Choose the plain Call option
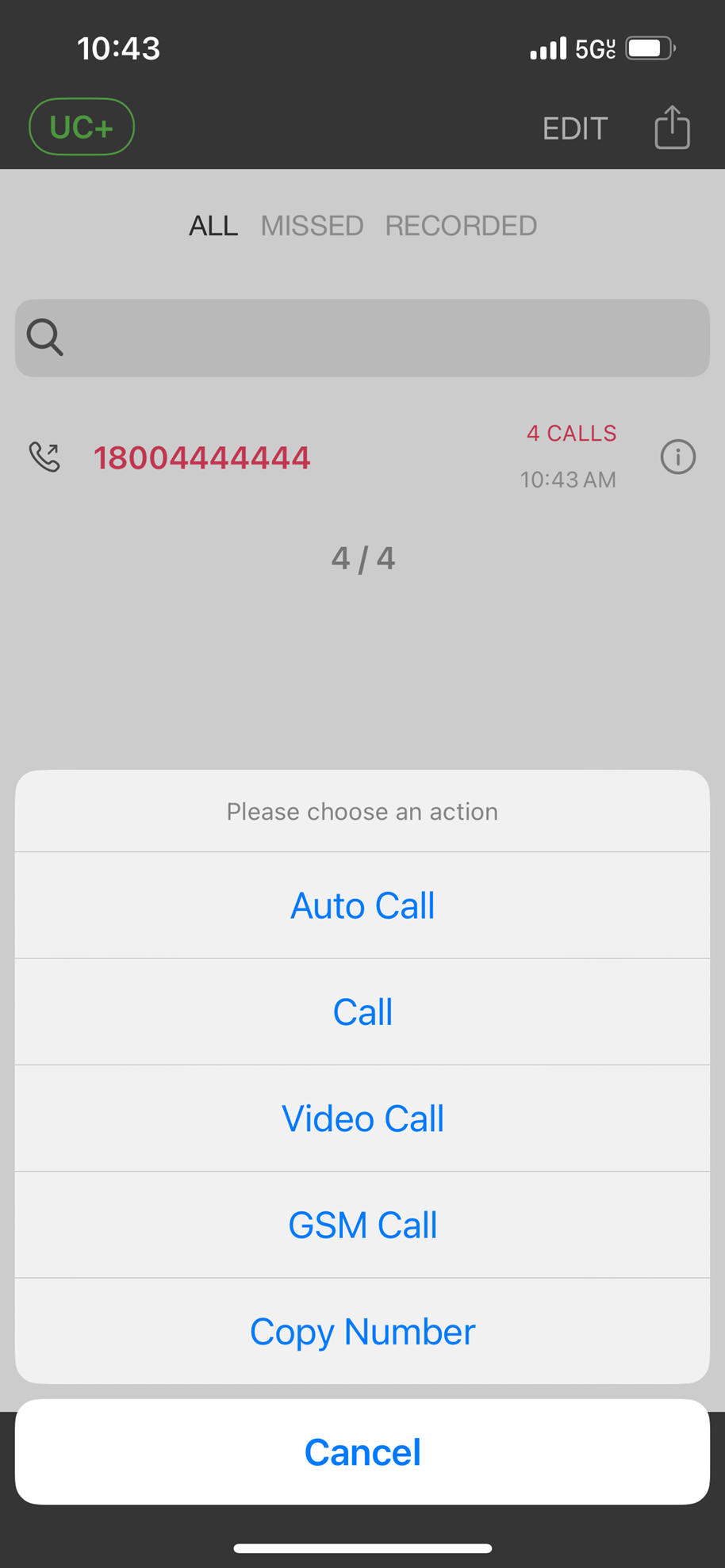 [362, 1012]
